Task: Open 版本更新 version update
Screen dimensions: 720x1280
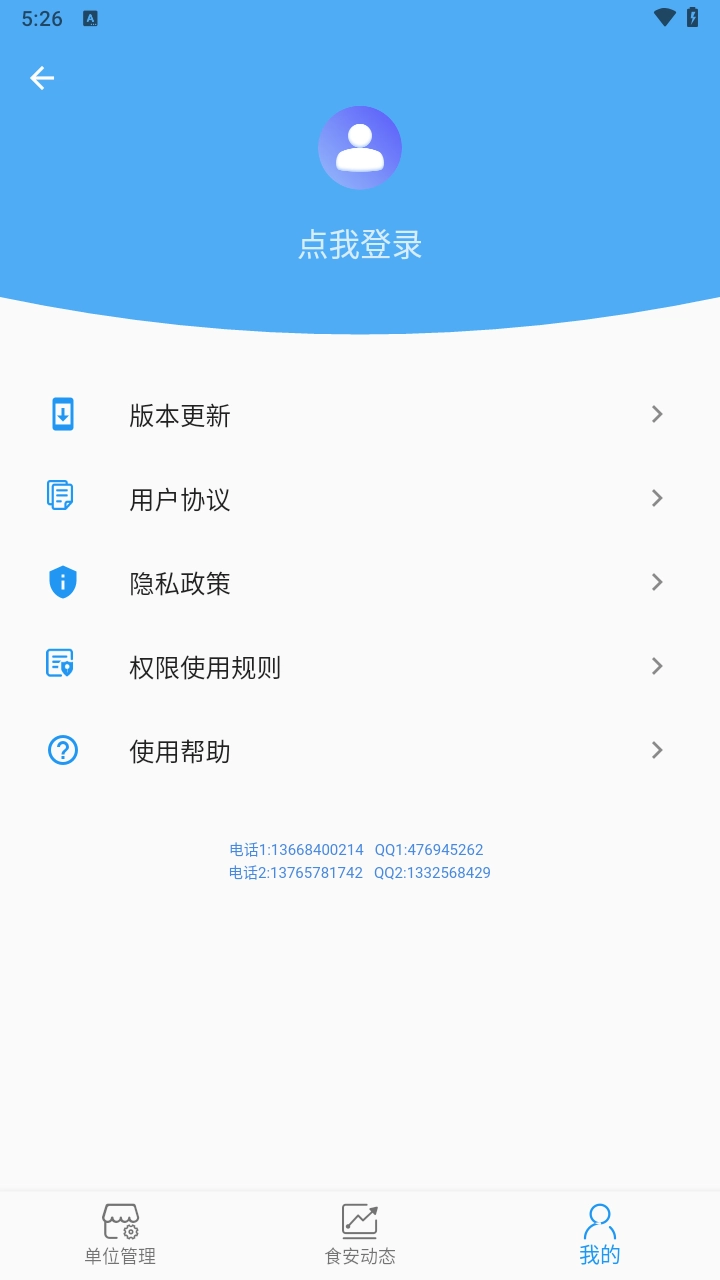Action: pos(358,415)
